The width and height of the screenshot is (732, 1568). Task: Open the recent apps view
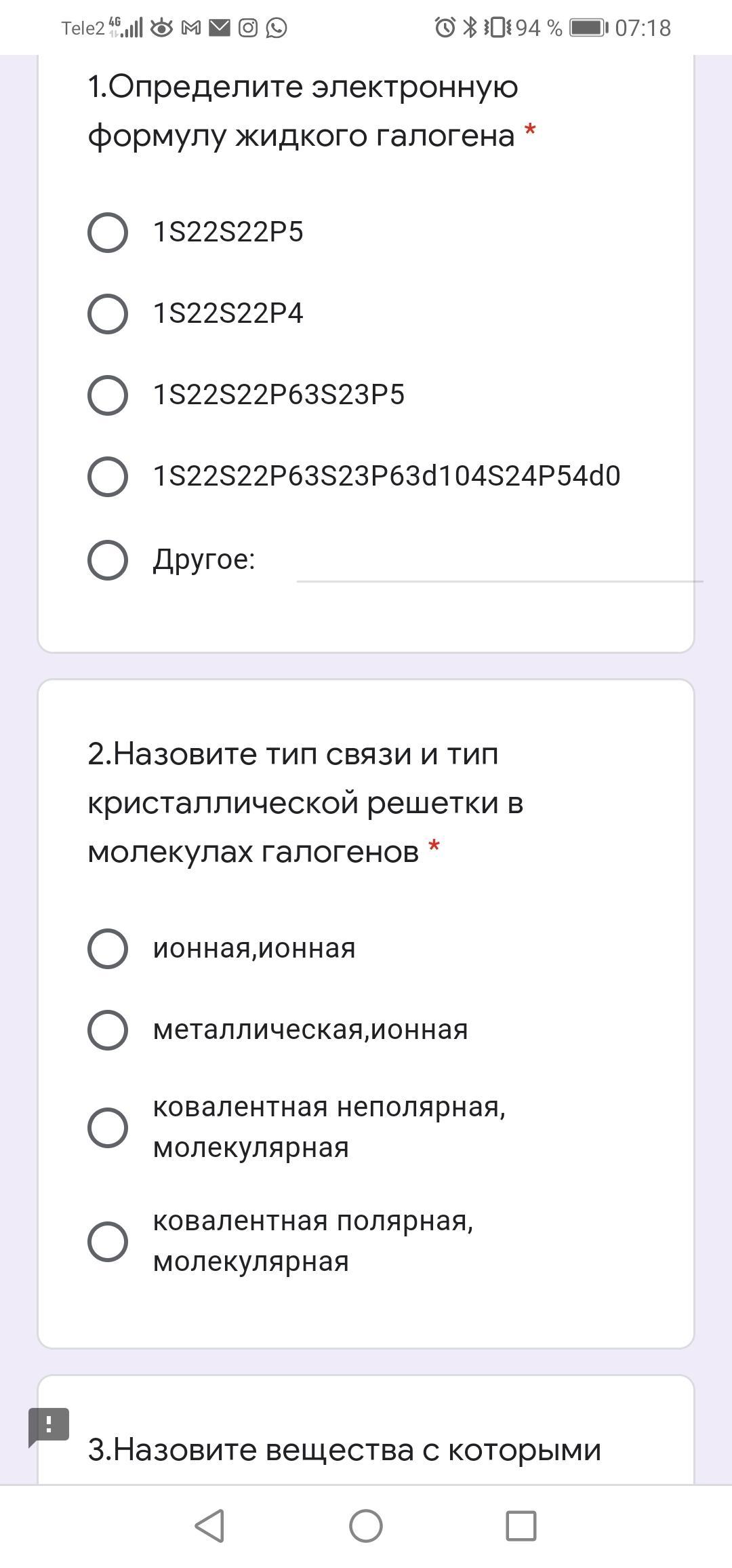pyautogui.click(x=521, y=1525)
